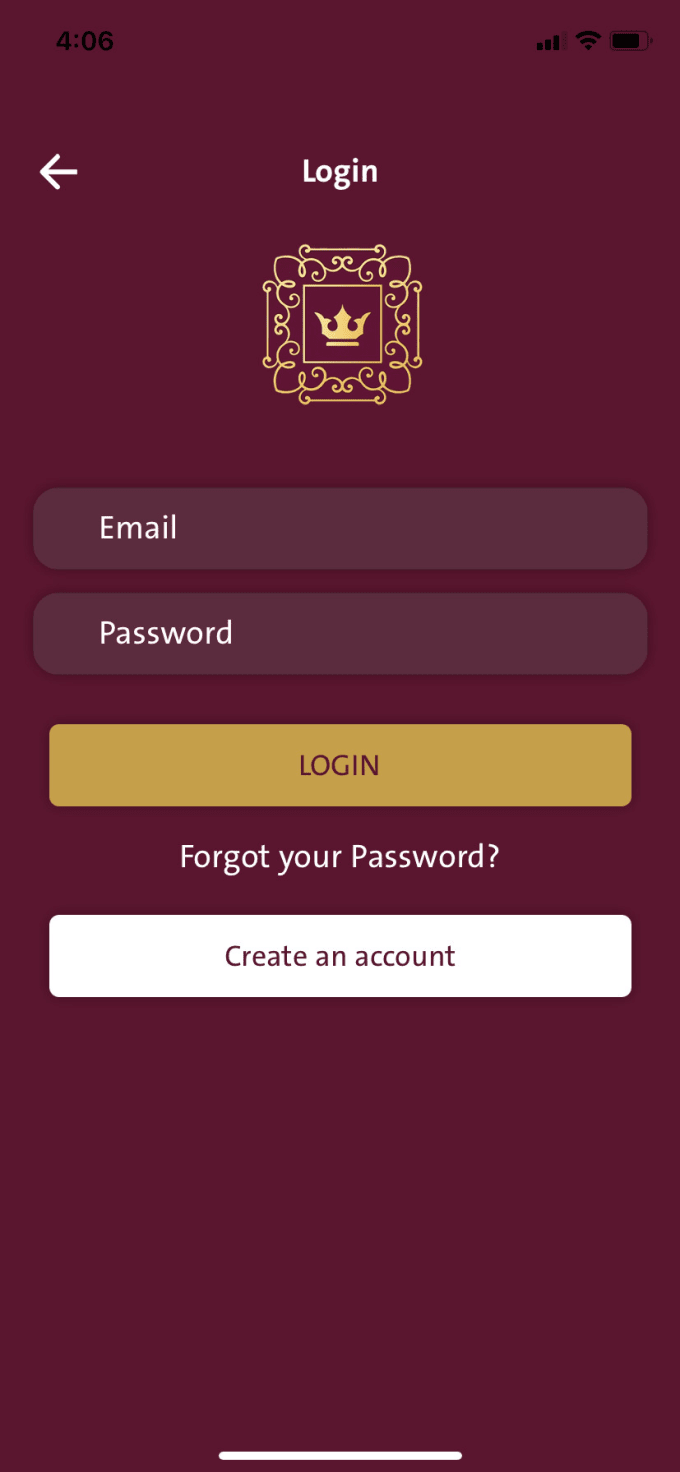This screenshot has width=680, height=1472.
Task: Go back using the arrow icon
Action: point(58,172)
